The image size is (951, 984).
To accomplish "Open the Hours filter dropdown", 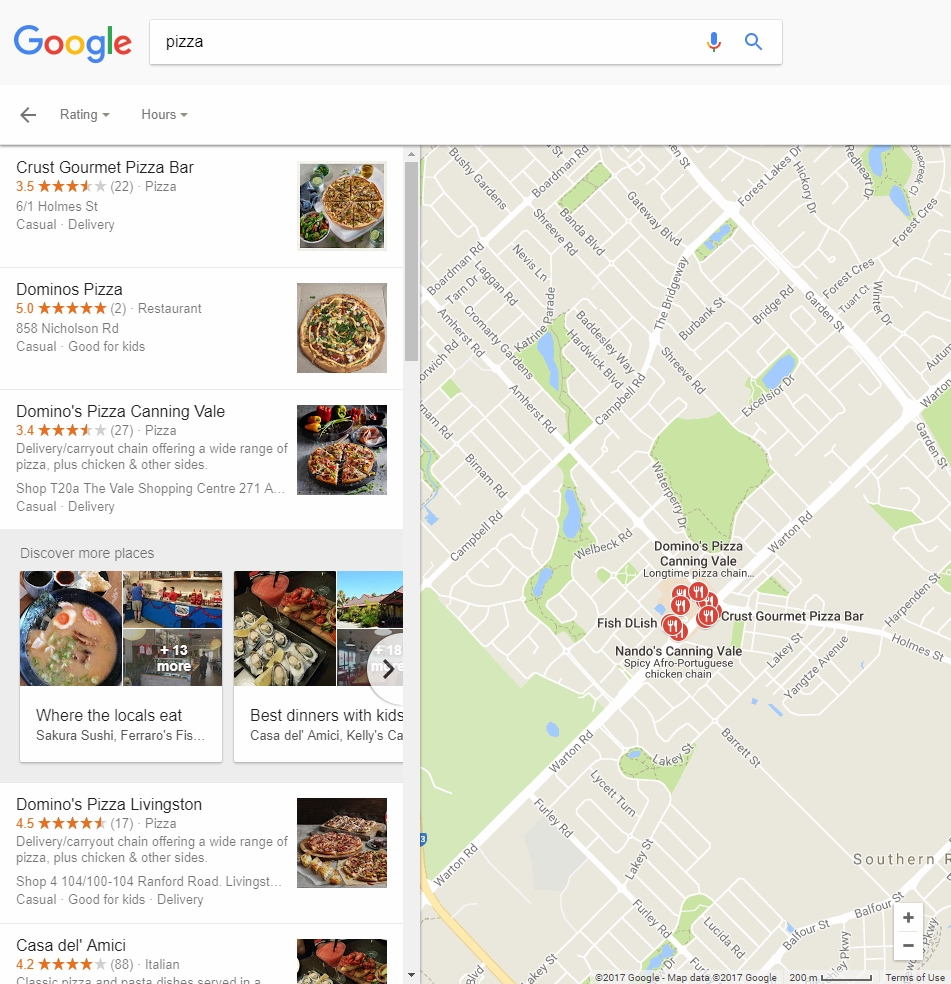I will tap(164, 115).
